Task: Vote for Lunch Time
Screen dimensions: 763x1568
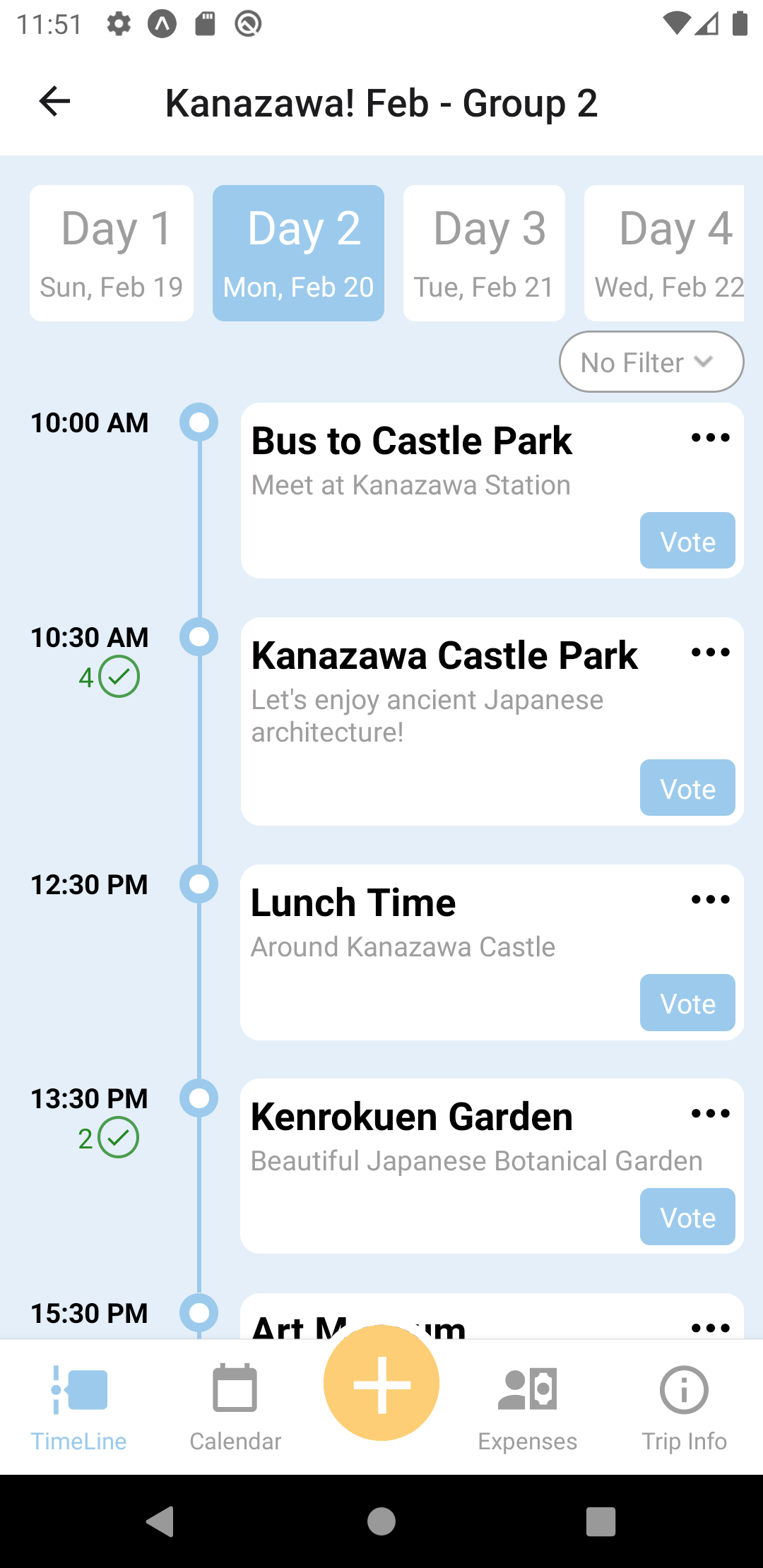Action: coord(687,1003)
